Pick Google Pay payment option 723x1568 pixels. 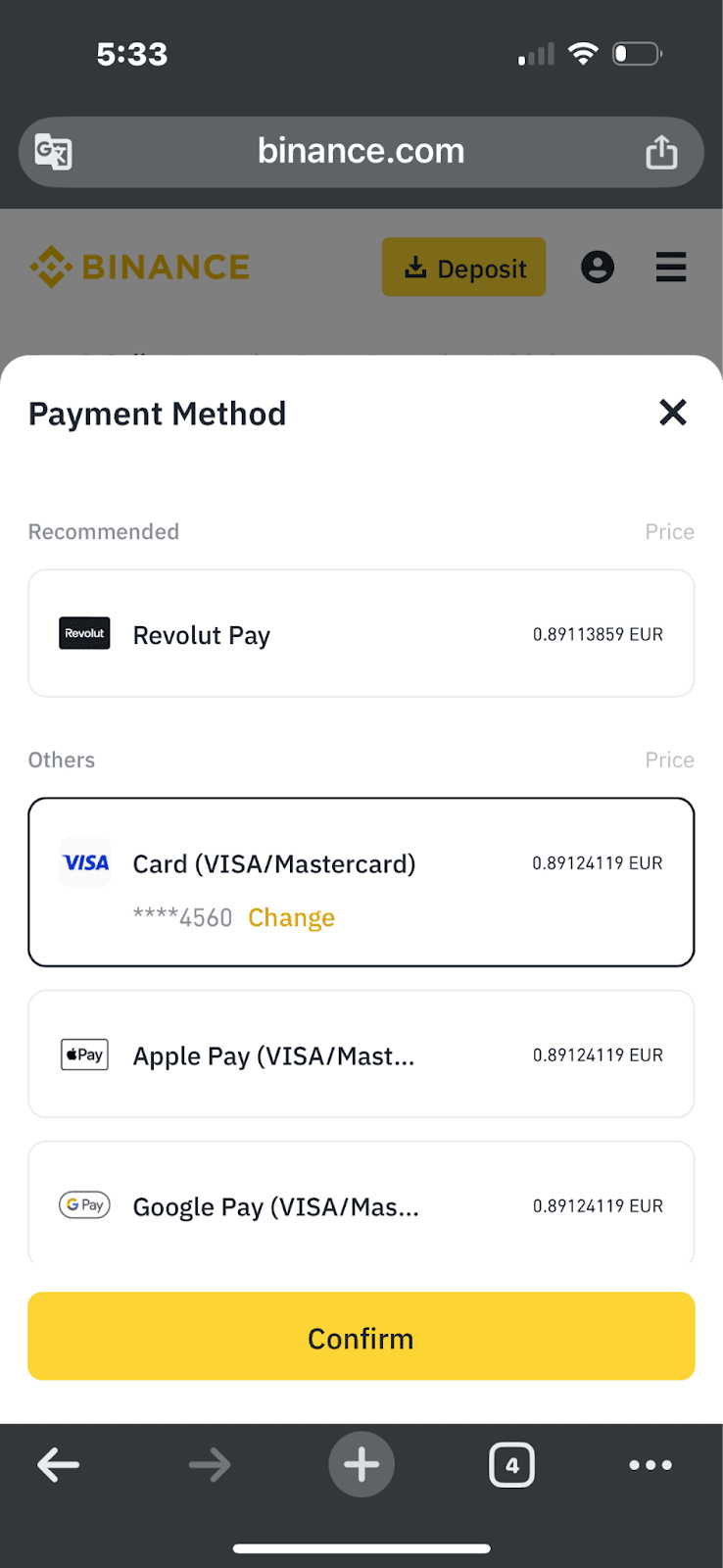(361, 1205)
